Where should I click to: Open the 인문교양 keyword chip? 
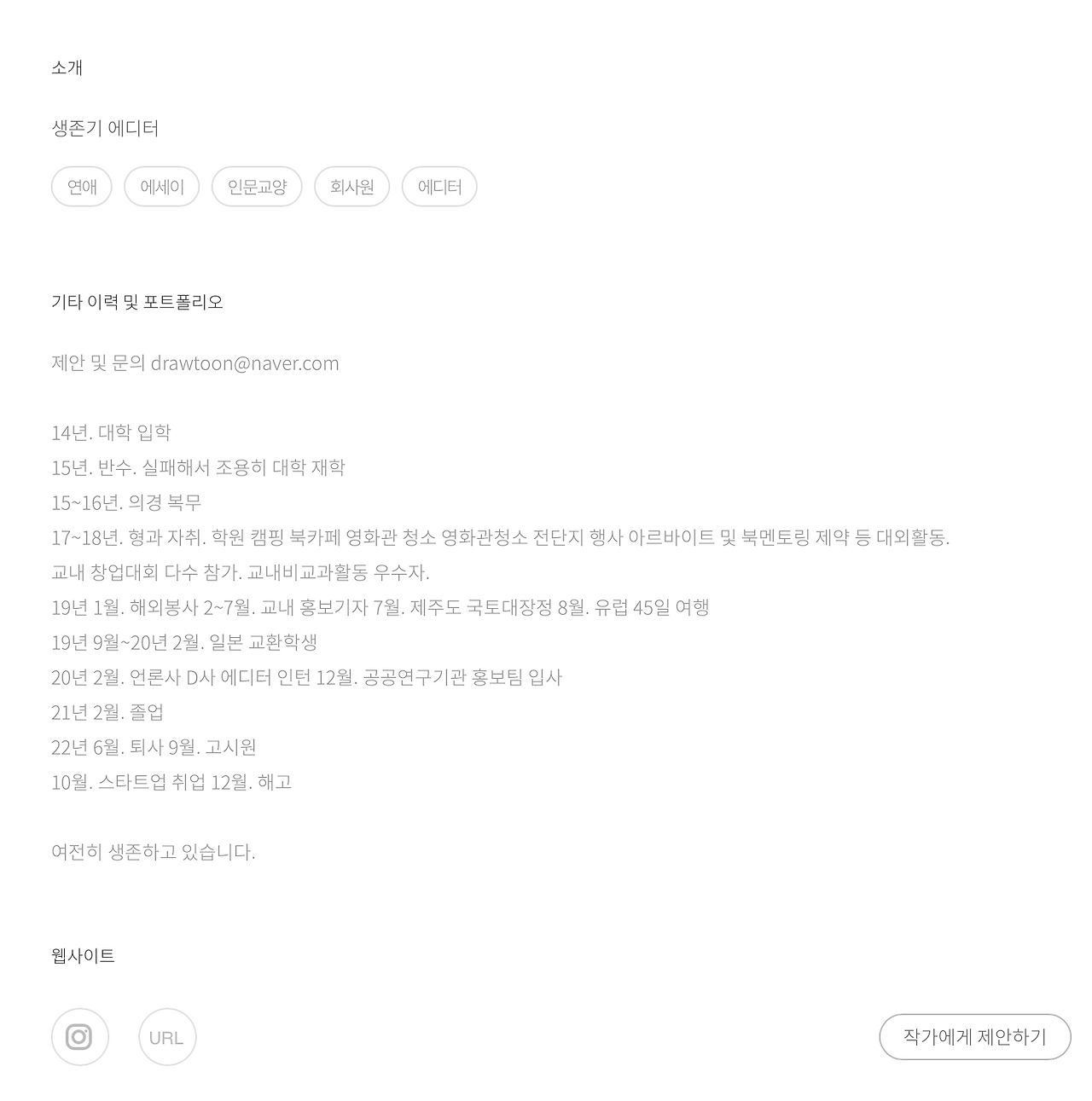(x=257, y=187)
